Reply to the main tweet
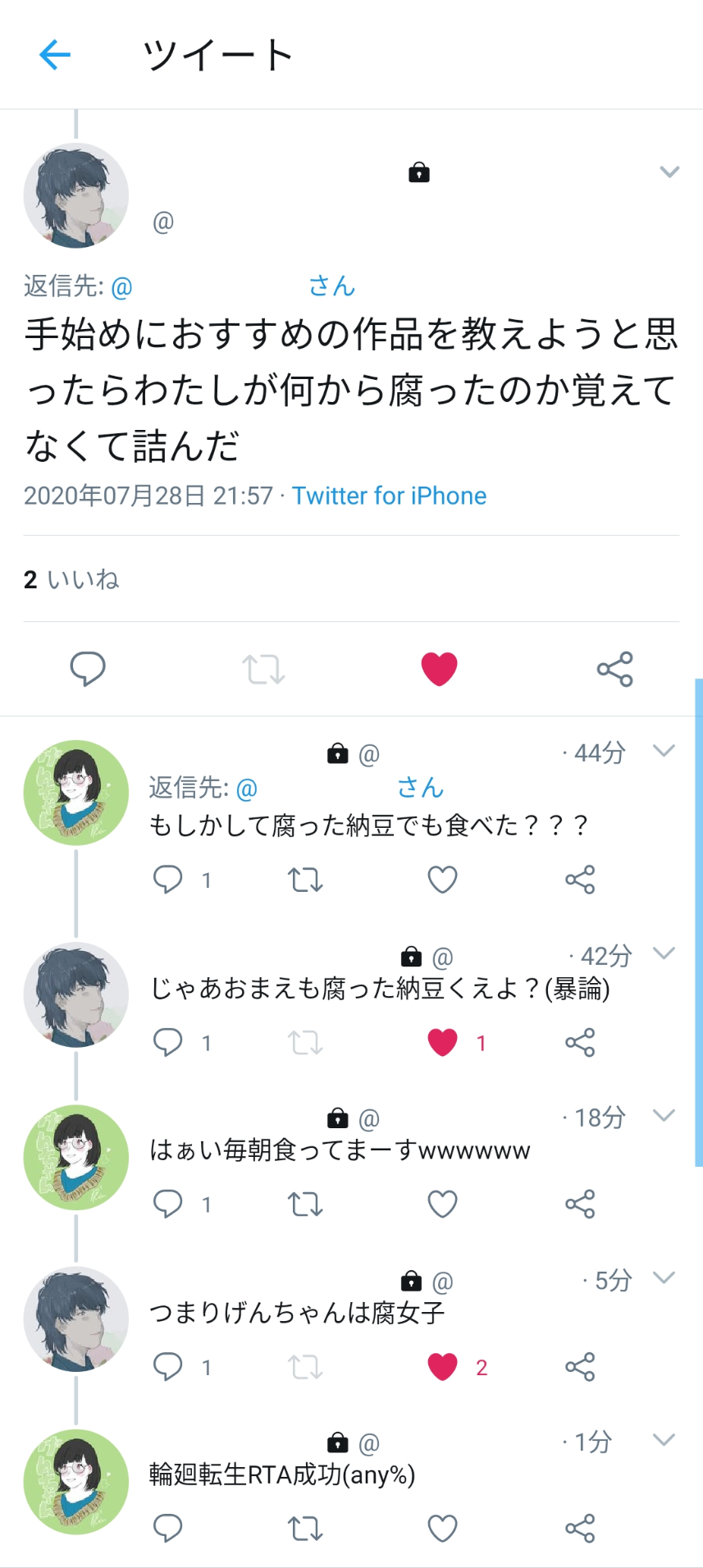The image size is (703, 1568). pyautogui.click(x=88, y=669)
